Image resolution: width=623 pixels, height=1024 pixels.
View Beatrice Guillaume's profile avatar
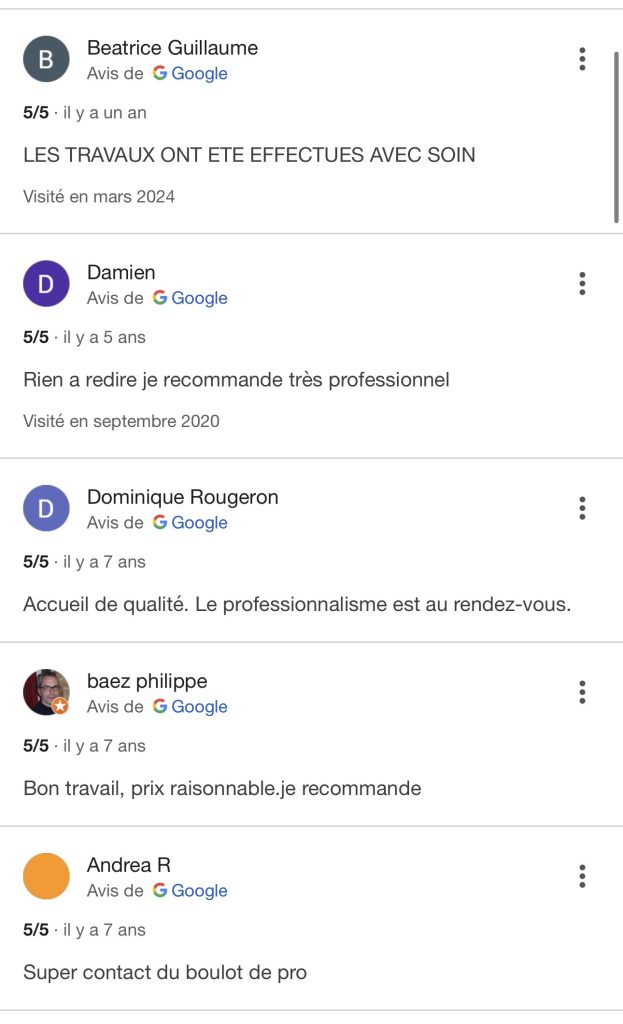point(46,59)
